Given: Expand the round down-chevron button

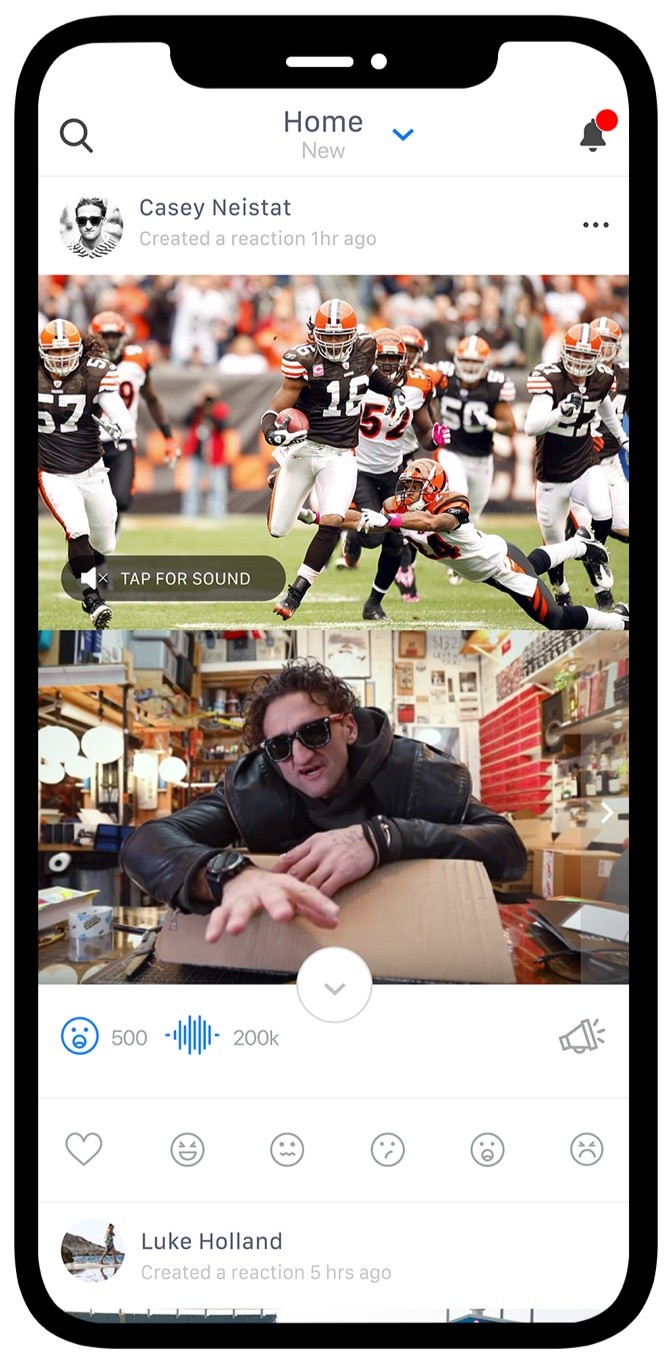Looking at the screenshot, I should (335, 986).
